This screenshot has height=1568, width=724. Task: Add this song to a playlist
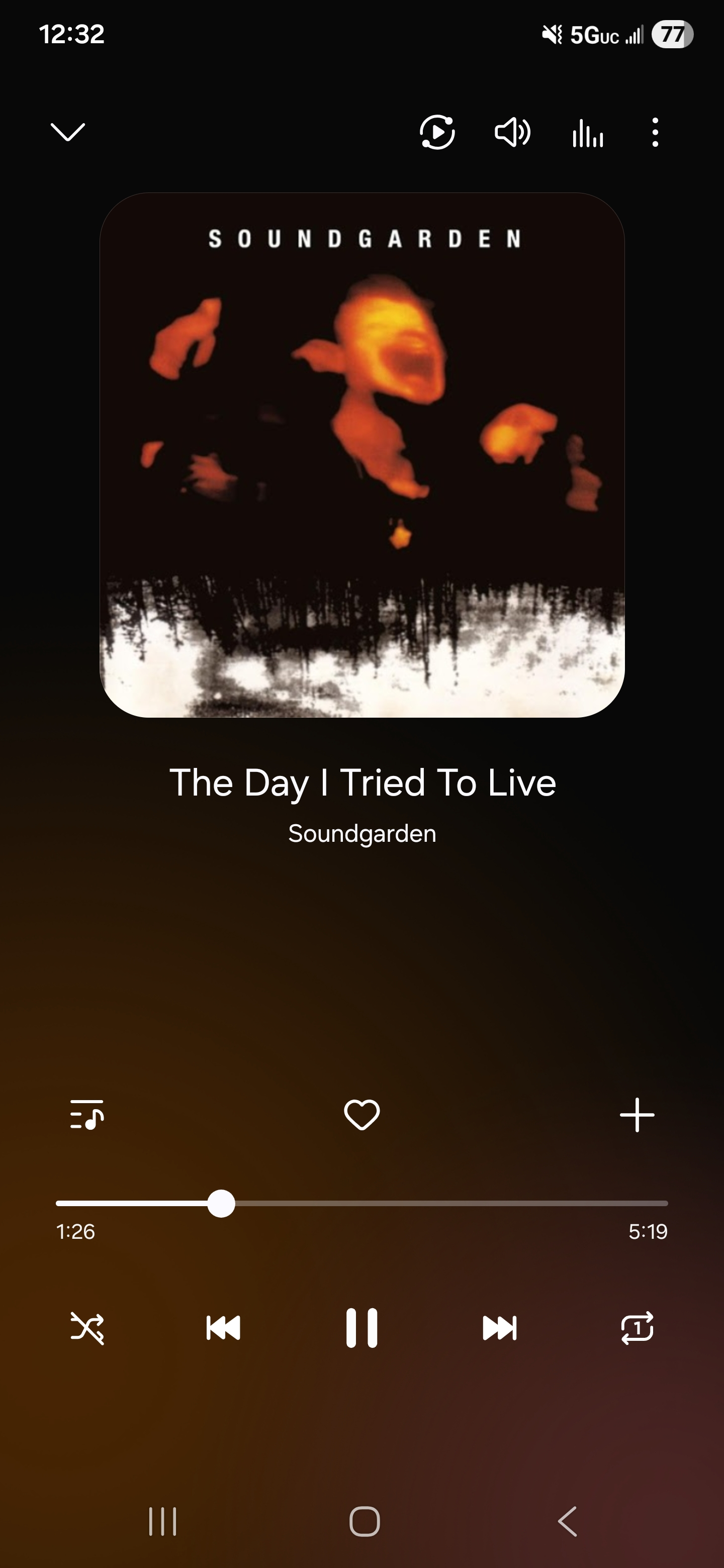click(637, 1115)
